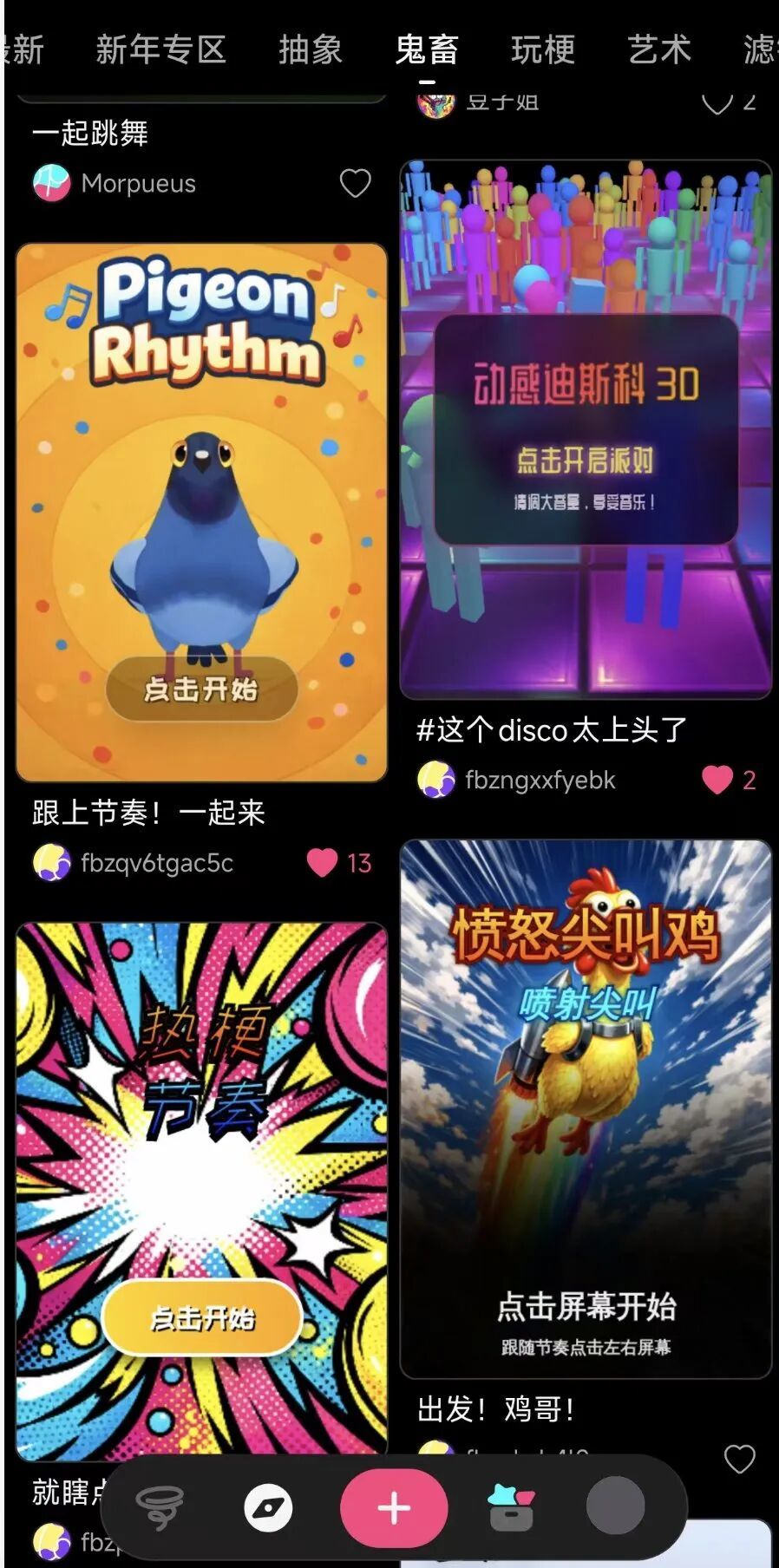The image size is (779, 1568).
Task: Switch to the 抽象 tab
Action: (310, 50)
